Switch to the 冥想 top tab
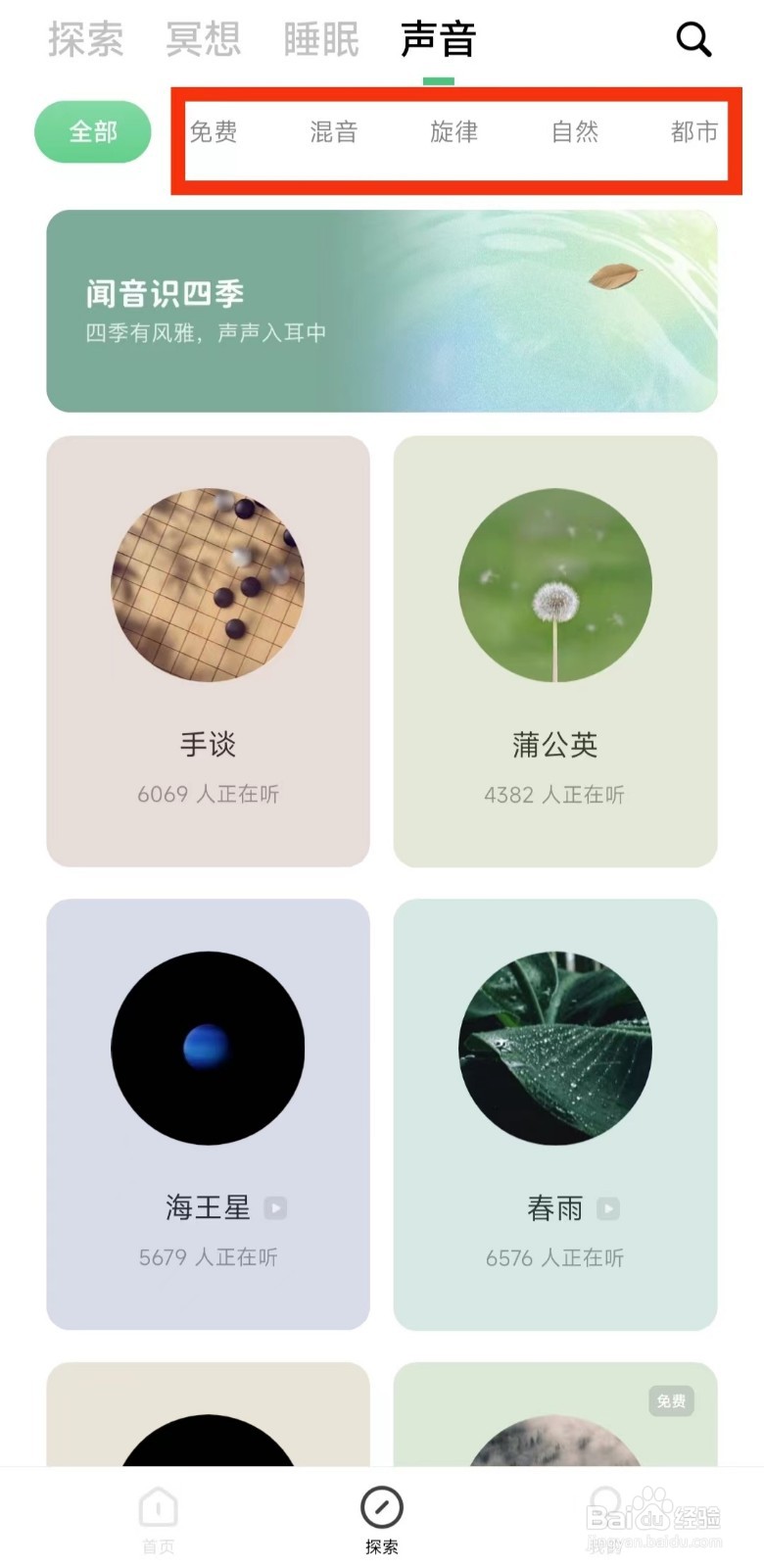 203,40
